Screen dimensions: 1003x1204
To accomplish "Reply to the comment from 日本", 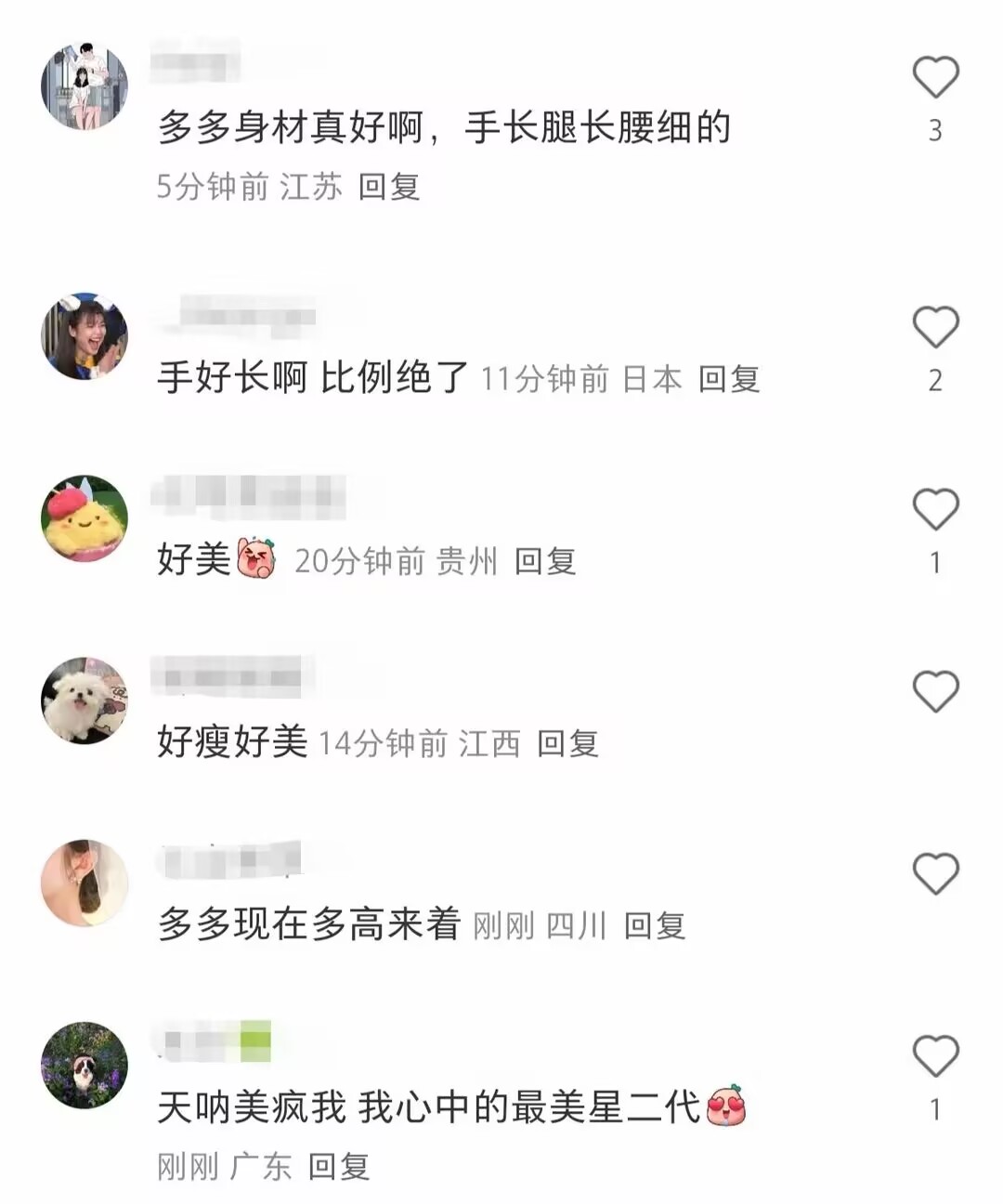I will [729, 379].
